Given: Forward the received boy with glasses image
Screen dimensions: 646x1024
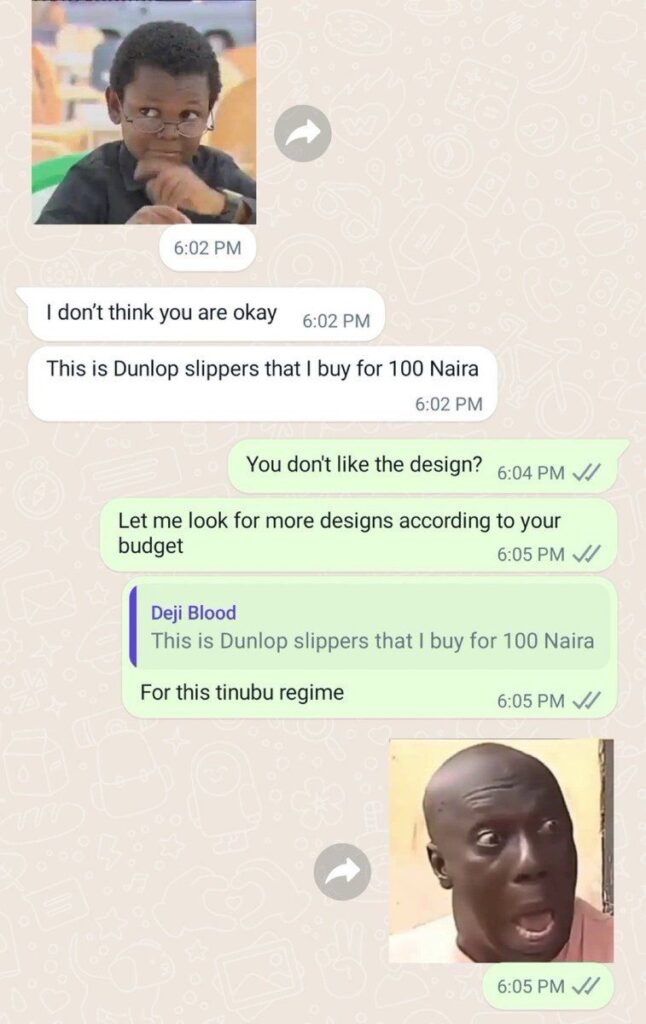Looking at the screenshot, I should click(x=303, y=134).
